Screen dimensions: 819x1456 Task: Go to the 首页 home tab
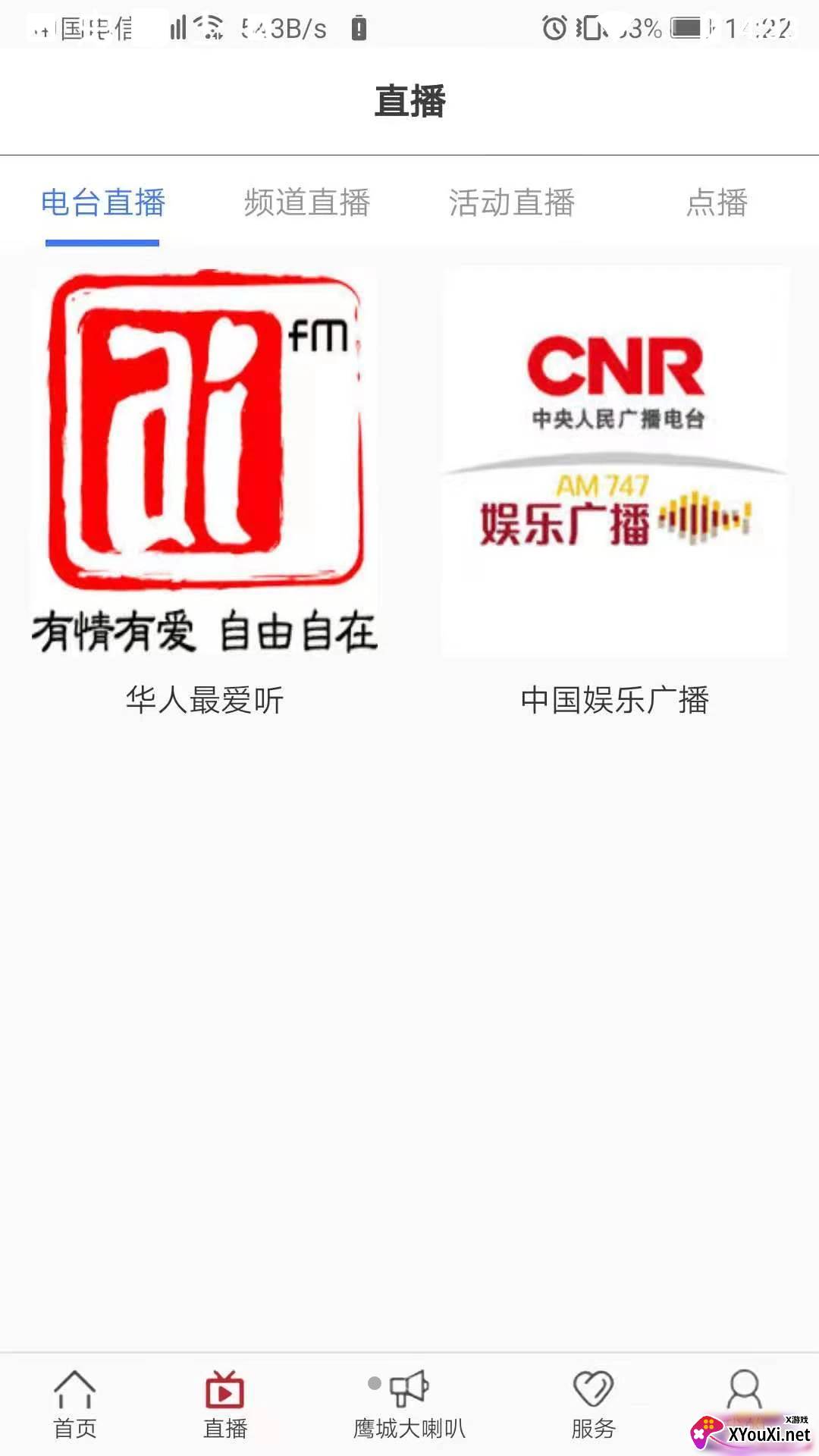pos(75,1404)
